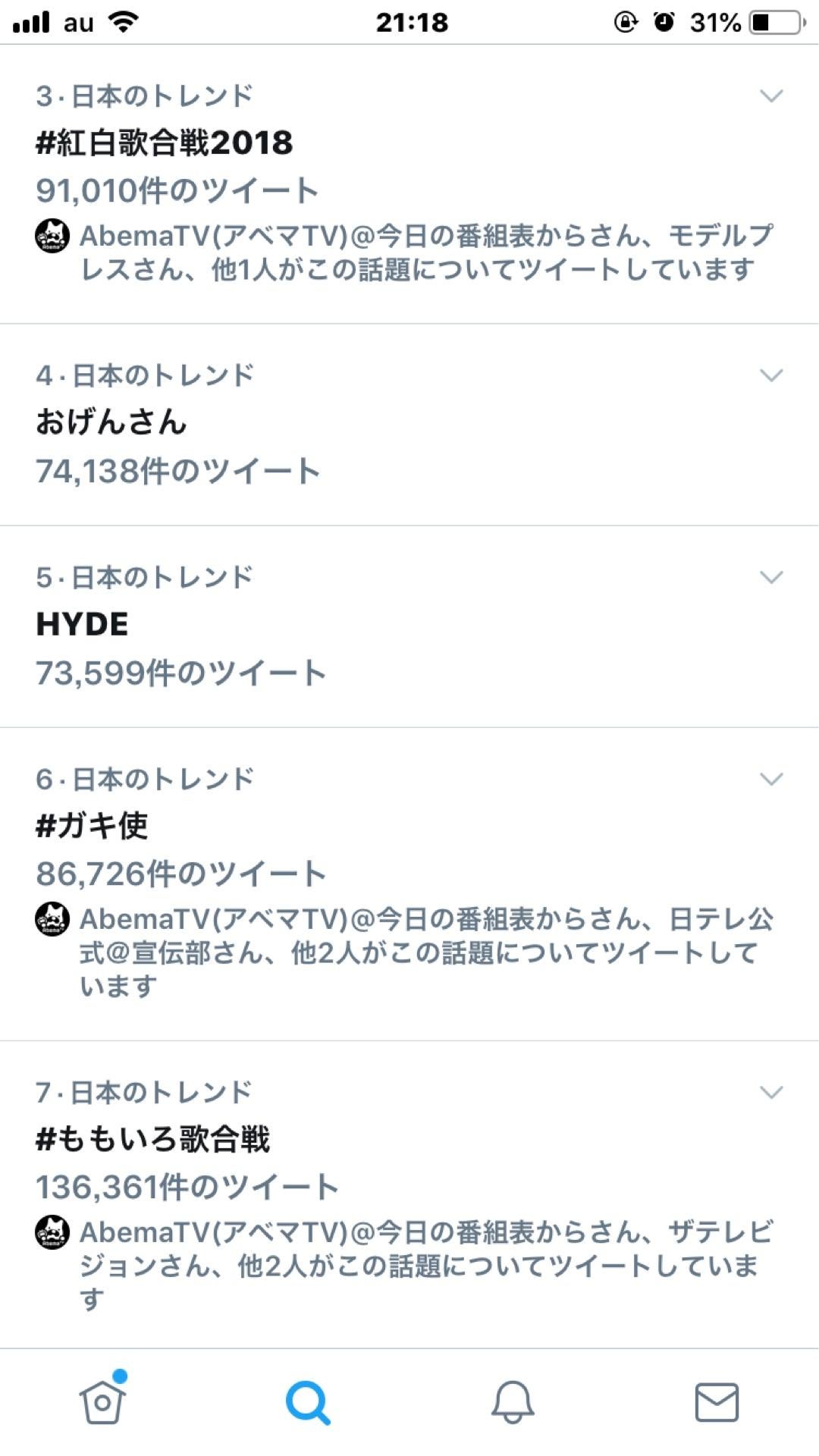Screen dimensions: 819x1456
Task: View tweets about HYDE trend
Action: tap(83, 624)
